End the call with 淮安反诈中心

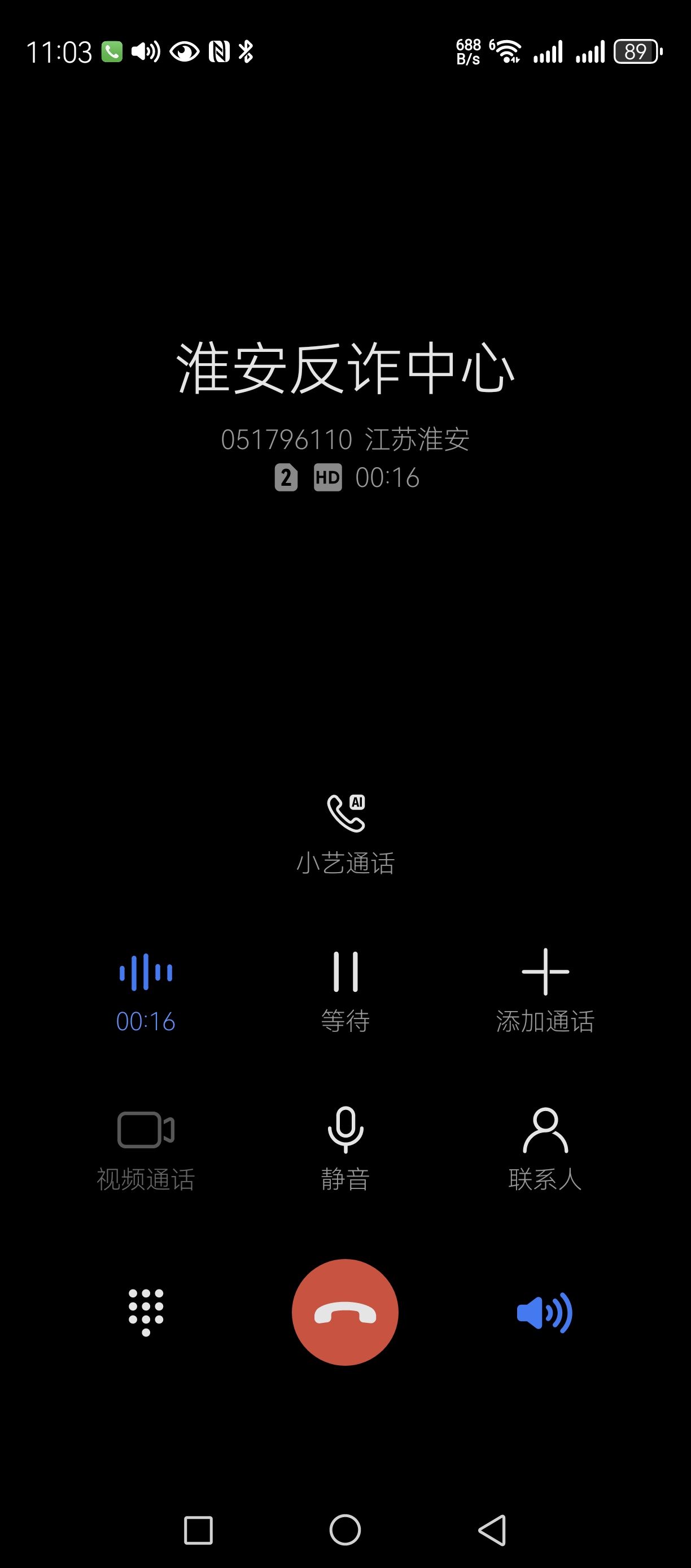pyautogui.click(x=345, y=1312)
